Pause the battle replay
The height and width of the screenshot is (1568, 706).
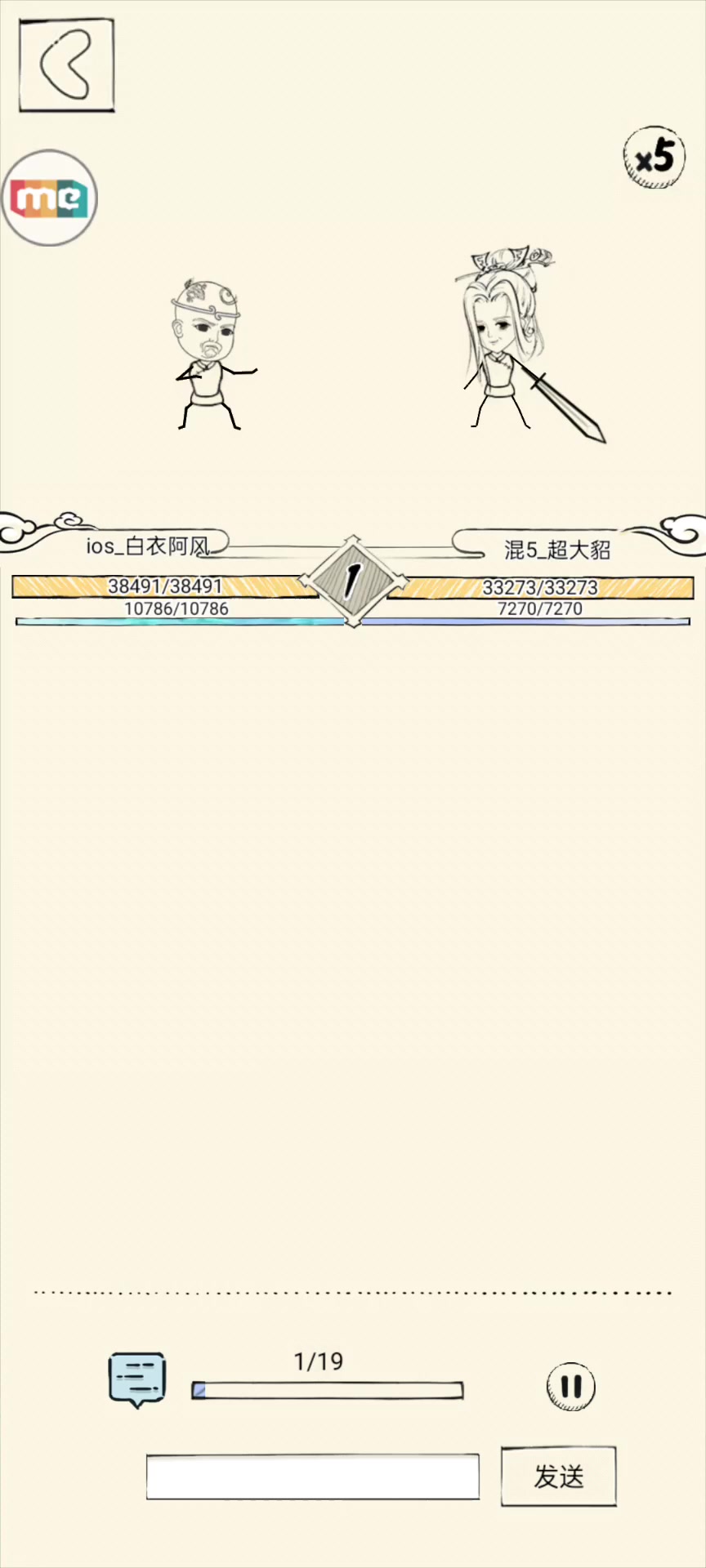(570, 1386)
